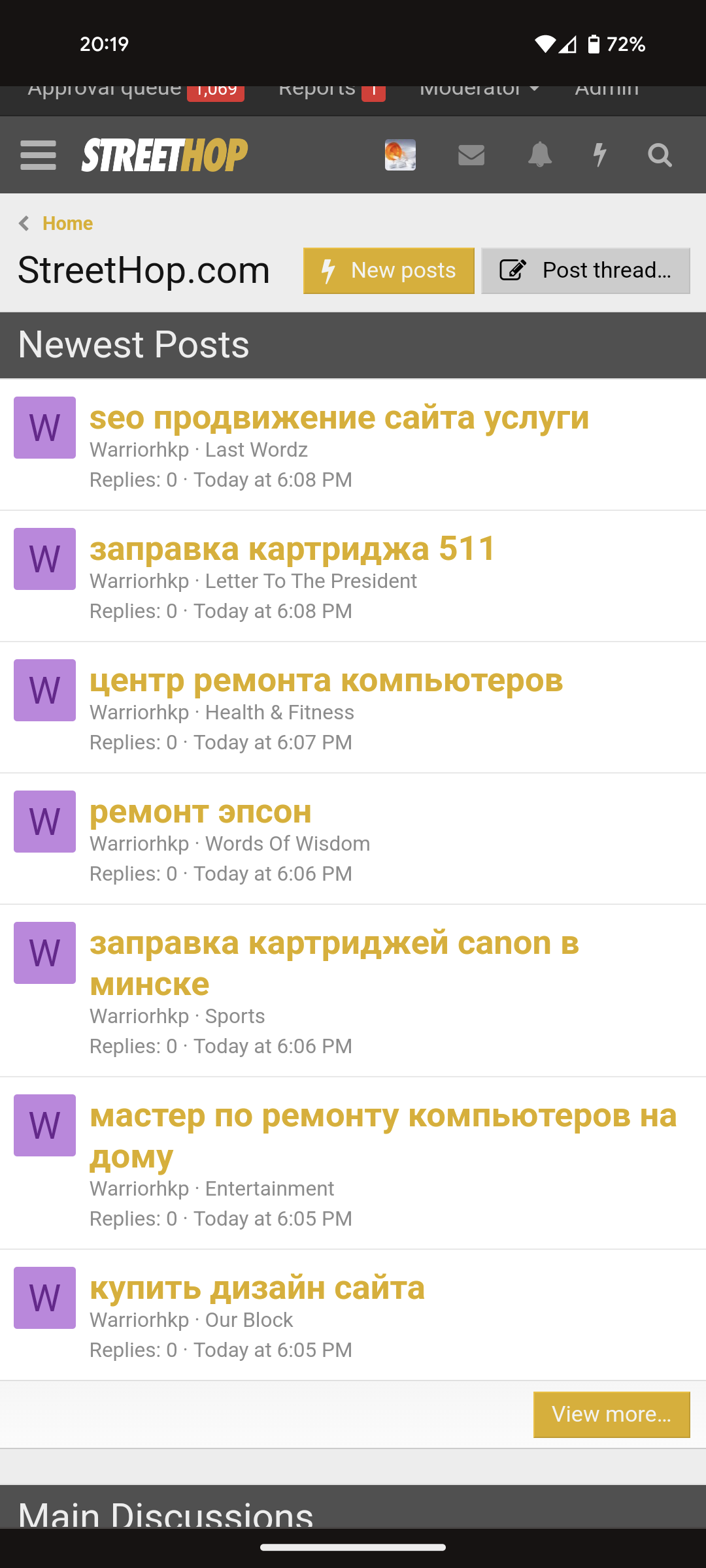Tap the New posts button

click(x=389, y=270)
